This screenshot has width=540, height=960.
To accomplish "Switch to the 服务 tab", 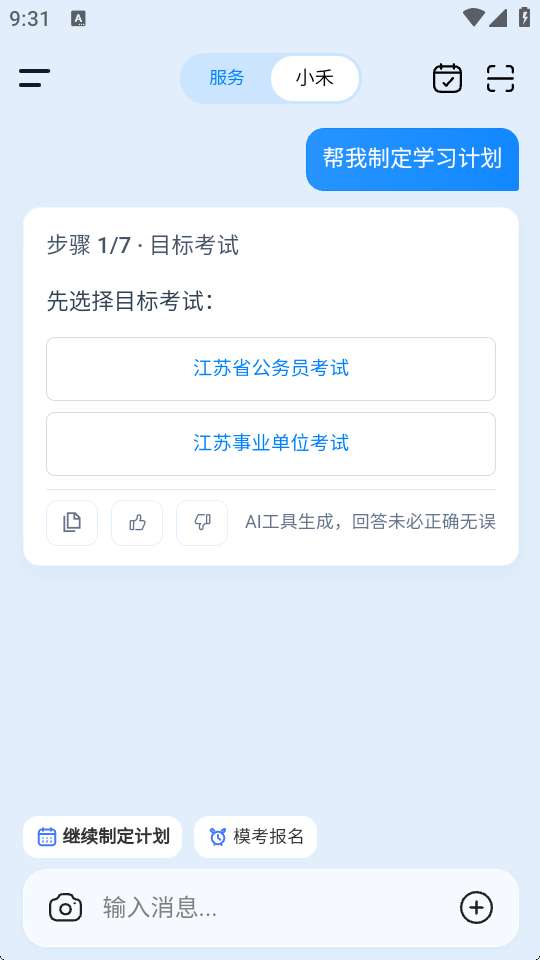I will (x=227, y=78).
